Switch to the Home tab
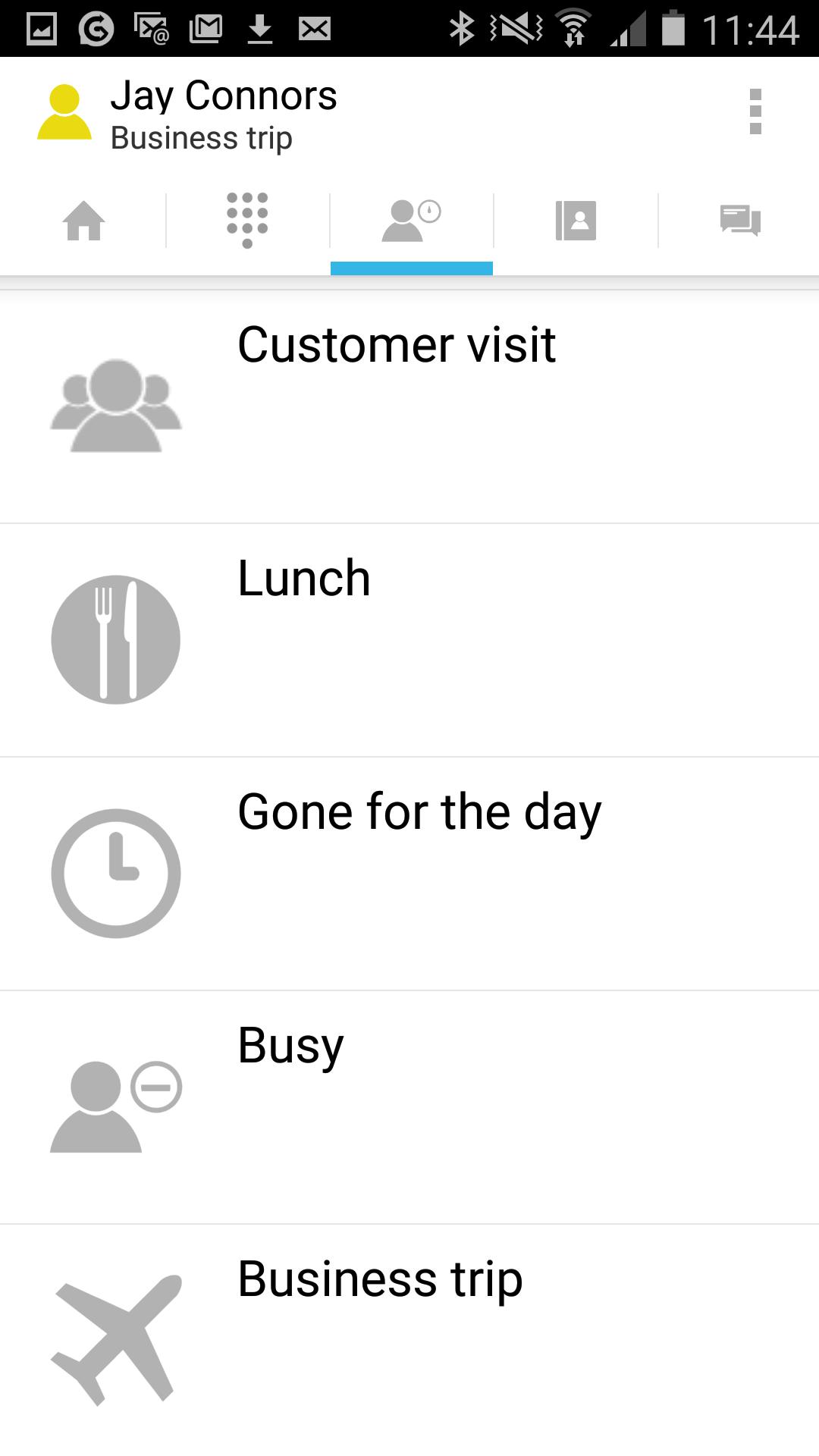The width and height of the screenshot is (819, 1456). tap(83, 221)
